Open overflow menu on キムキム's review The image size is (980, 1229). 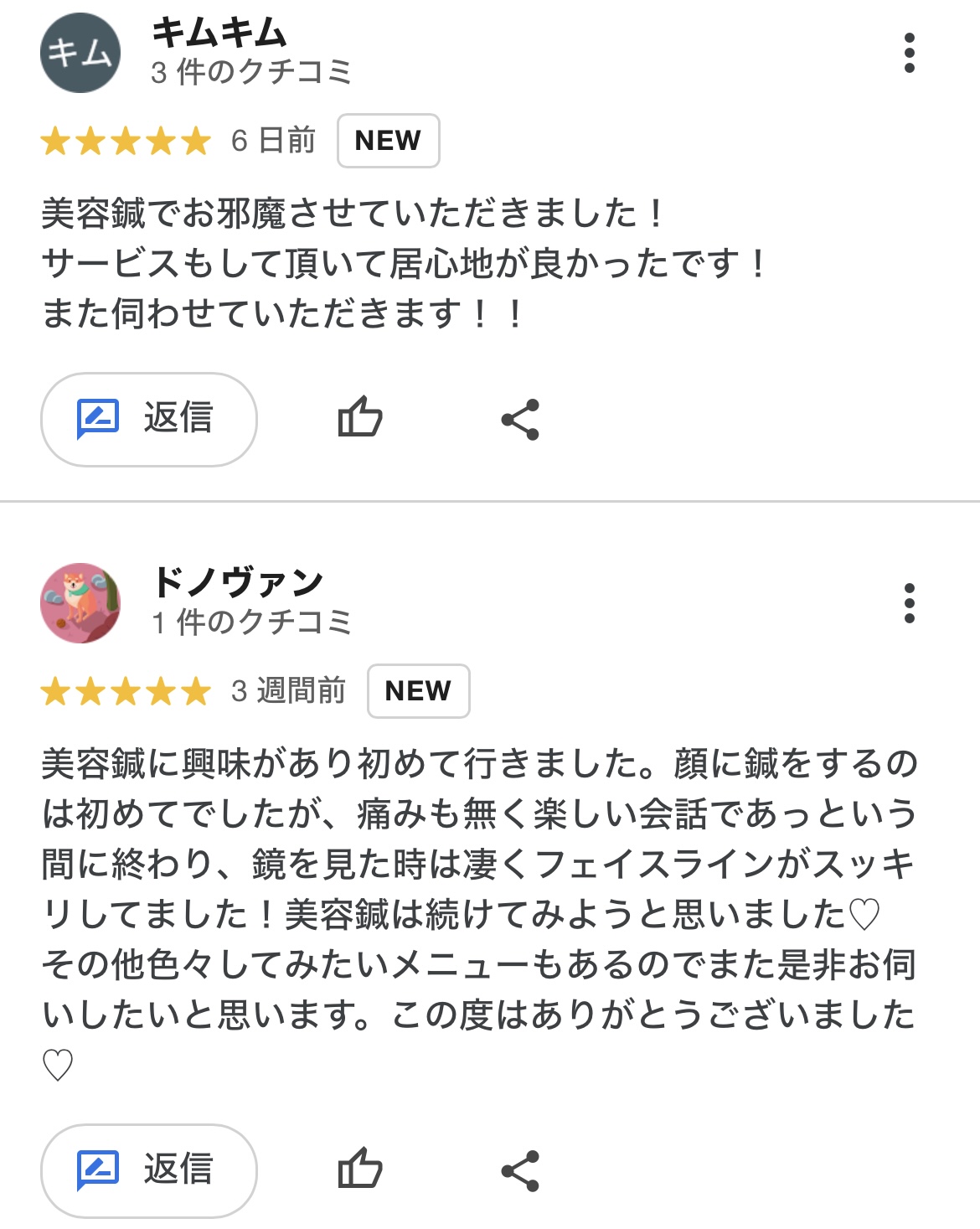[x=909, y=54]
